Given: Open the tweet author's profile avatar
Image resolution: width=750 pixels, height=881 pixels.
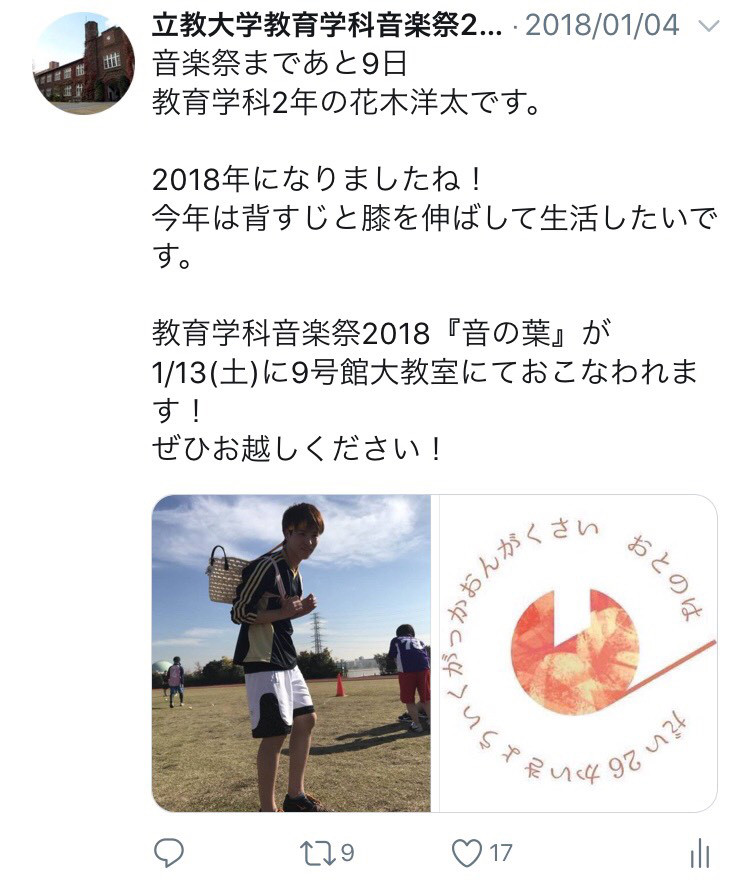Looking at the screenshot, I should click(84, 64).
